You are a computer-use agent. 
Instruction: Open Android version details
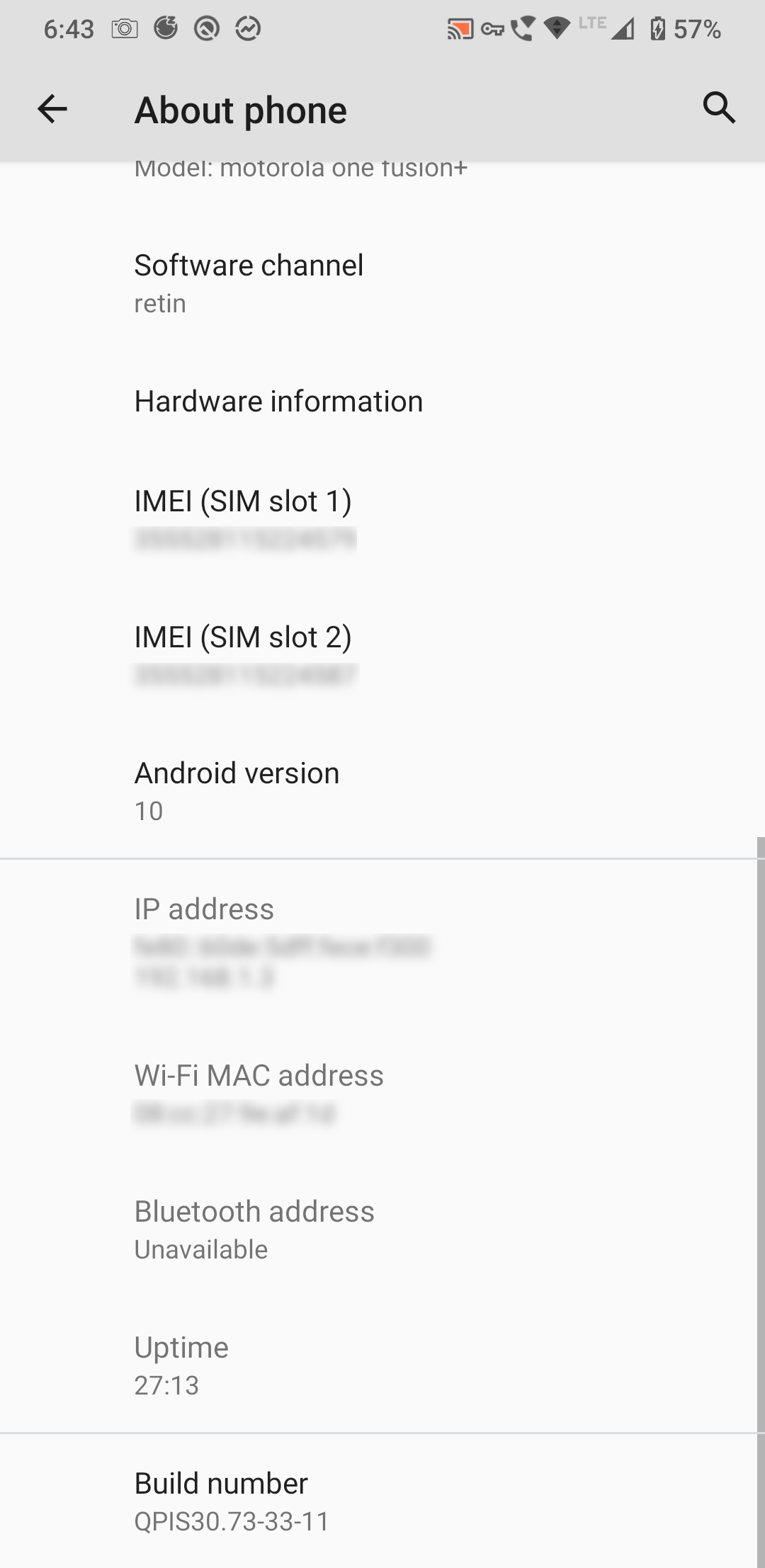coord(237,790)
